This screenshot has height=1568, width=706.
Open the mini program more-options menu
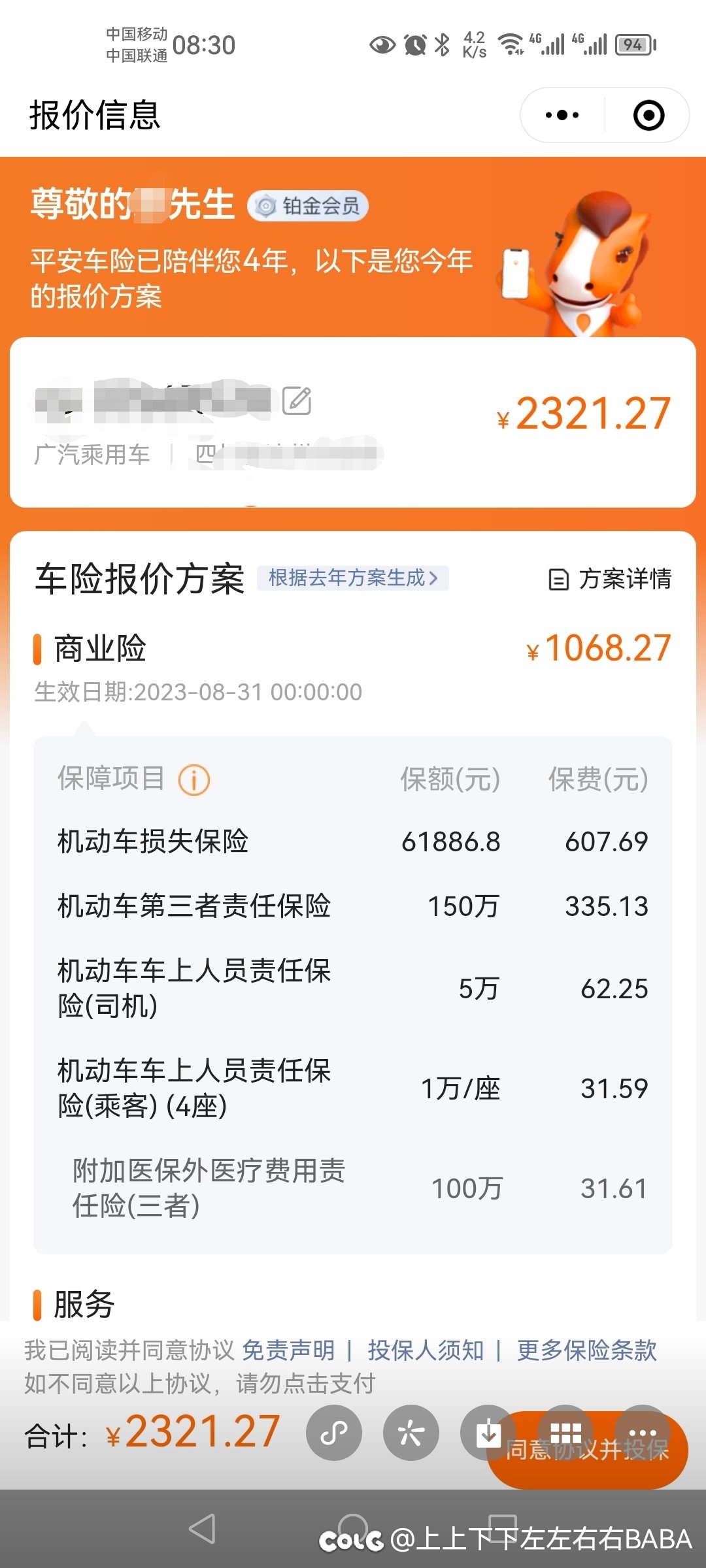[562, 116]
